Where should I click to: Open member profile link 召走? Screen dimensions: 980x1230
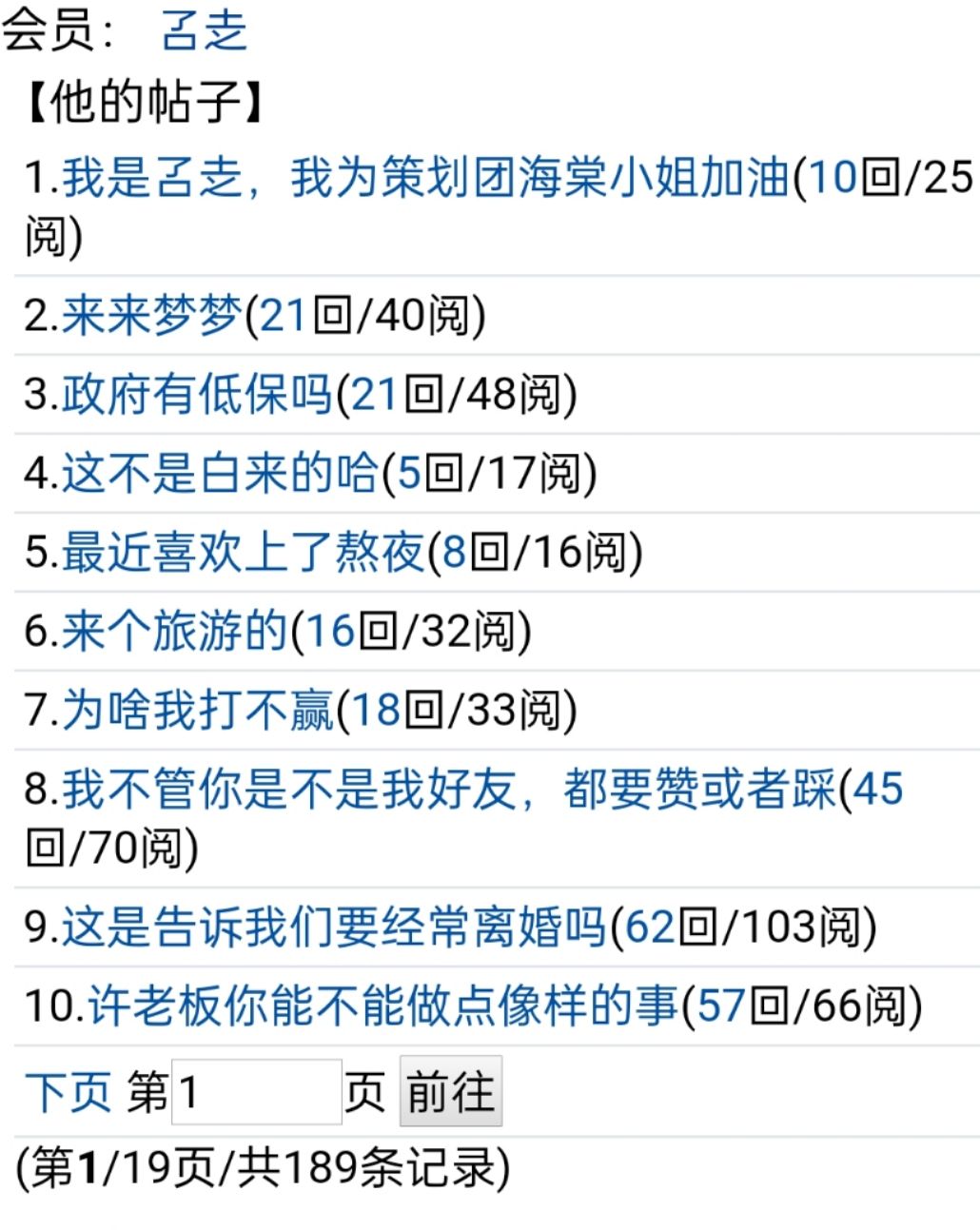click(204, 30)
